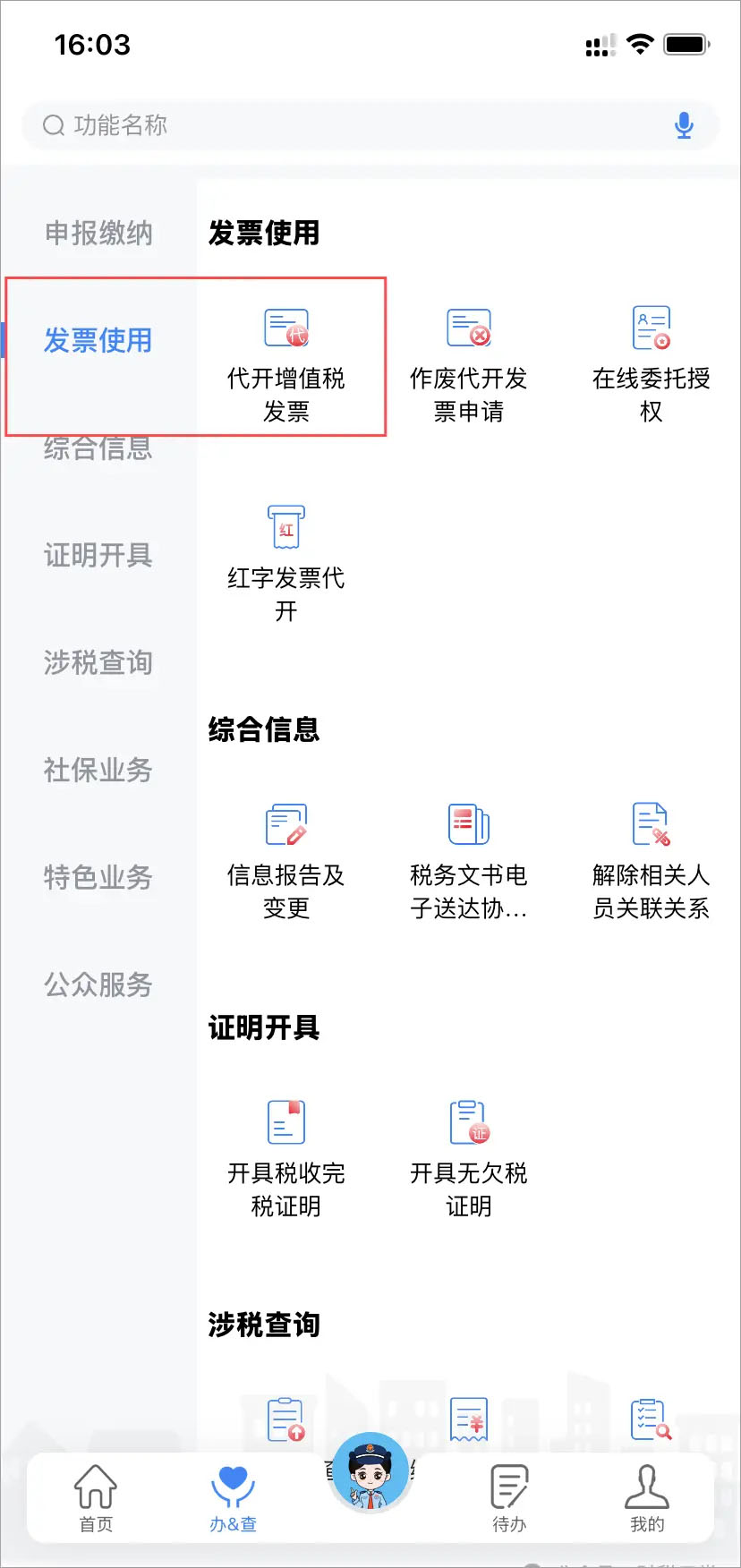Switch to 证明开具 category
This screenshot has height=1568, width=741.
pyautogui.click(x=98, y=556)
